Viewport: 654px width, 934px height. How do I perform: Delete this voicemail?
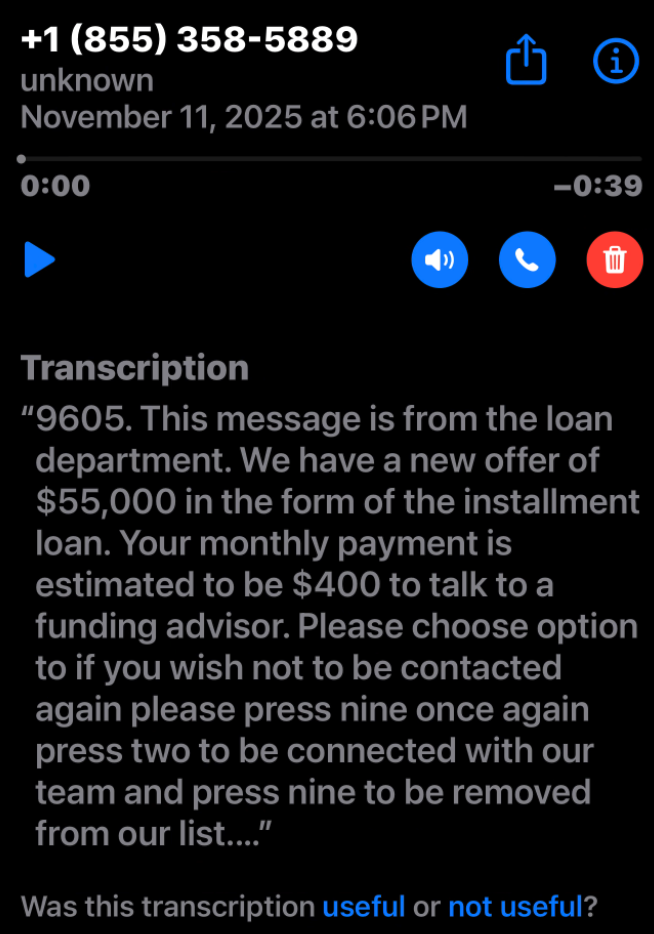(614, 261)
